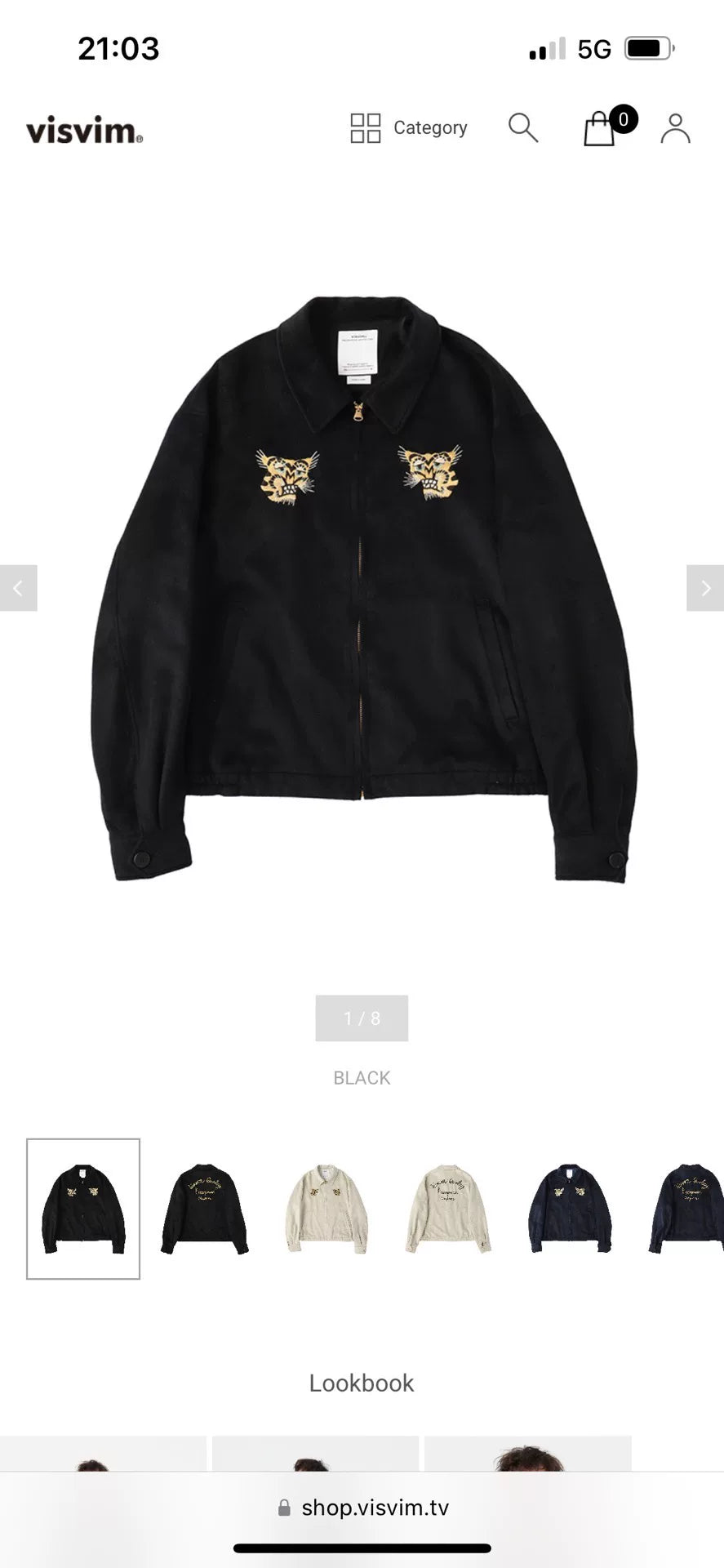The height and width of the screenshot is (1568, 724).
Task: Show the next product image
Action: [x=705, y=588]
